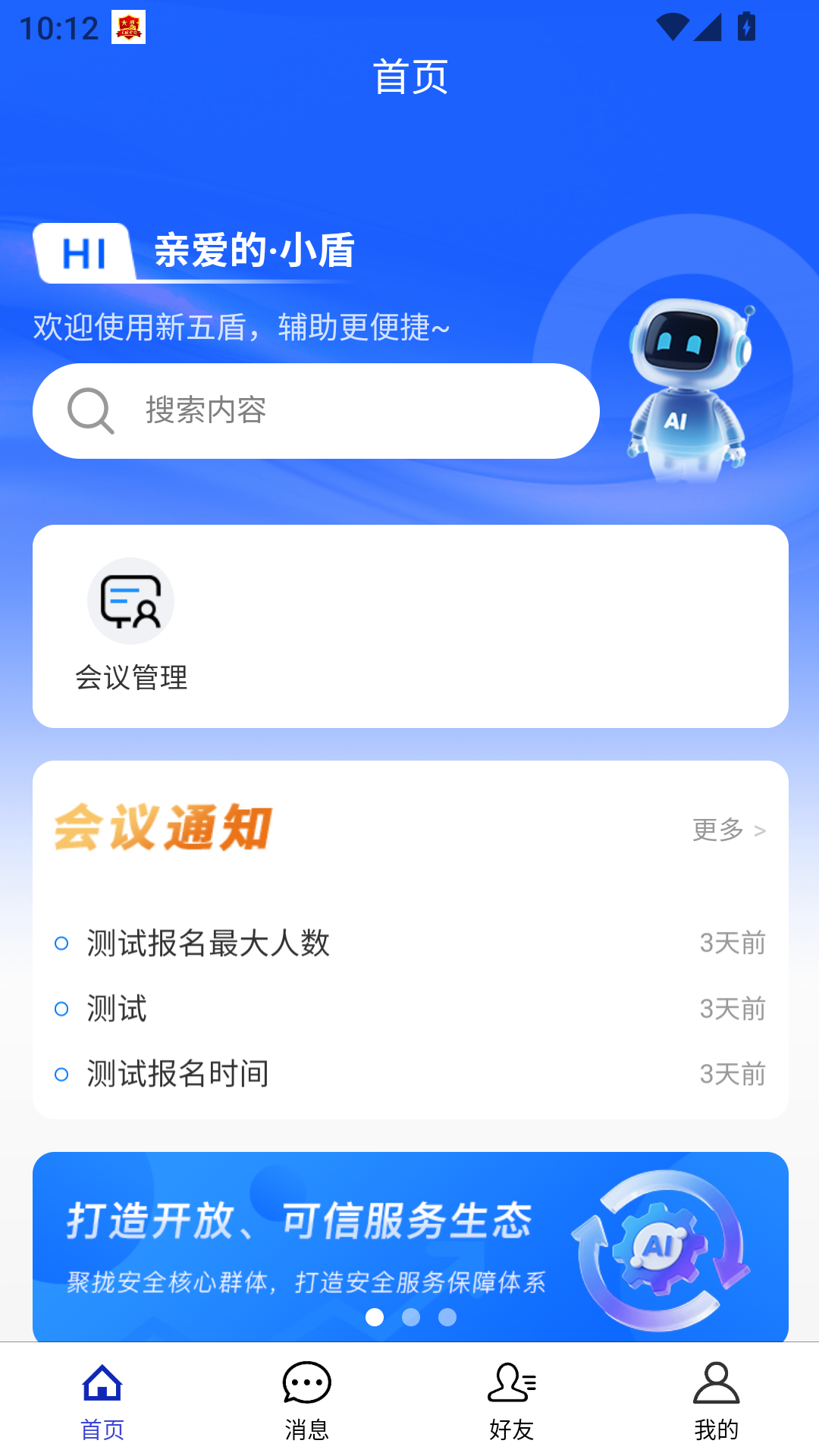This screenshot has height=1456, width=819.
Task: Tap the 好友 friends contact icon
Action: point(511,1382)
